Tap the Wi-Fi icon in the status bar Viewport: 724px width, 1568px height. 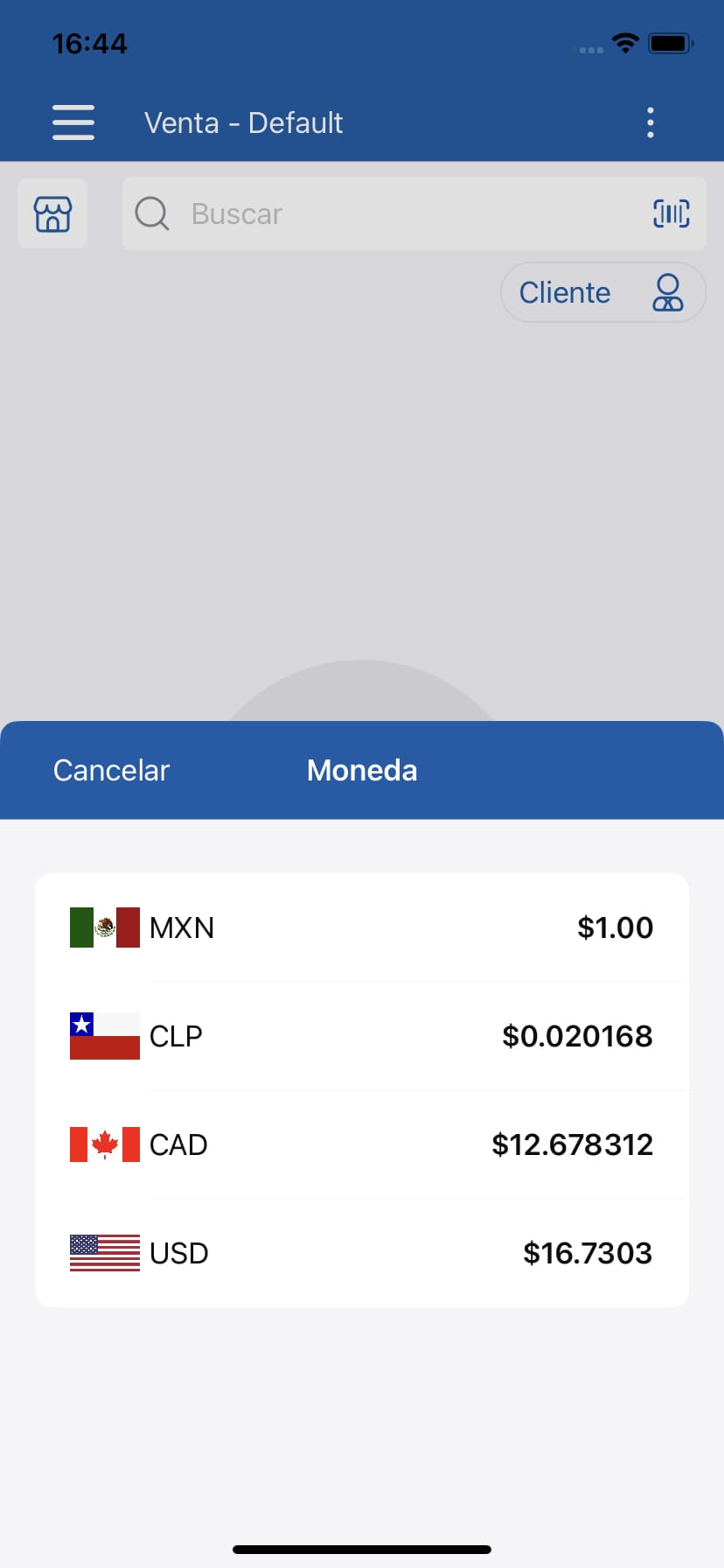coord(626,44)
